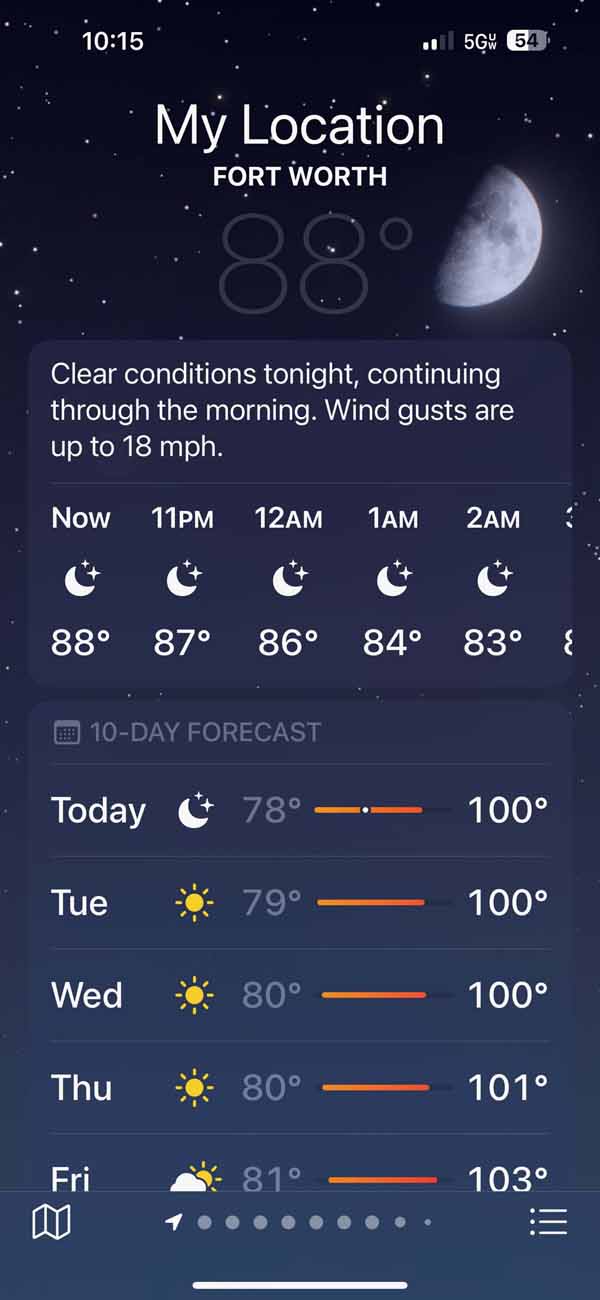Open the saved locations list
600x1300 pixels.
tap(548, 1221)
